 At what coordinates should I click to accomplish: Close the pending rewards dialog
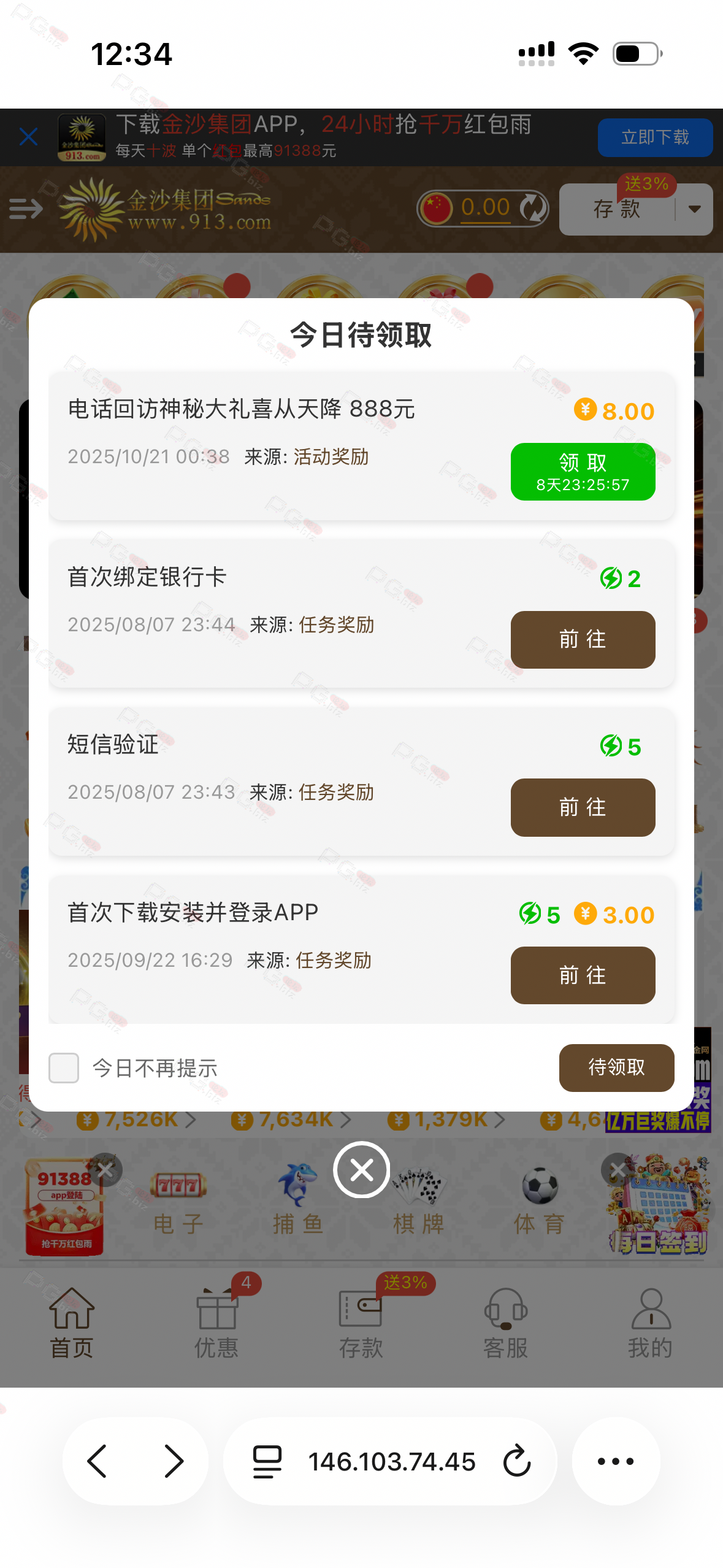pyautogui.click(x=362, y=1170)
